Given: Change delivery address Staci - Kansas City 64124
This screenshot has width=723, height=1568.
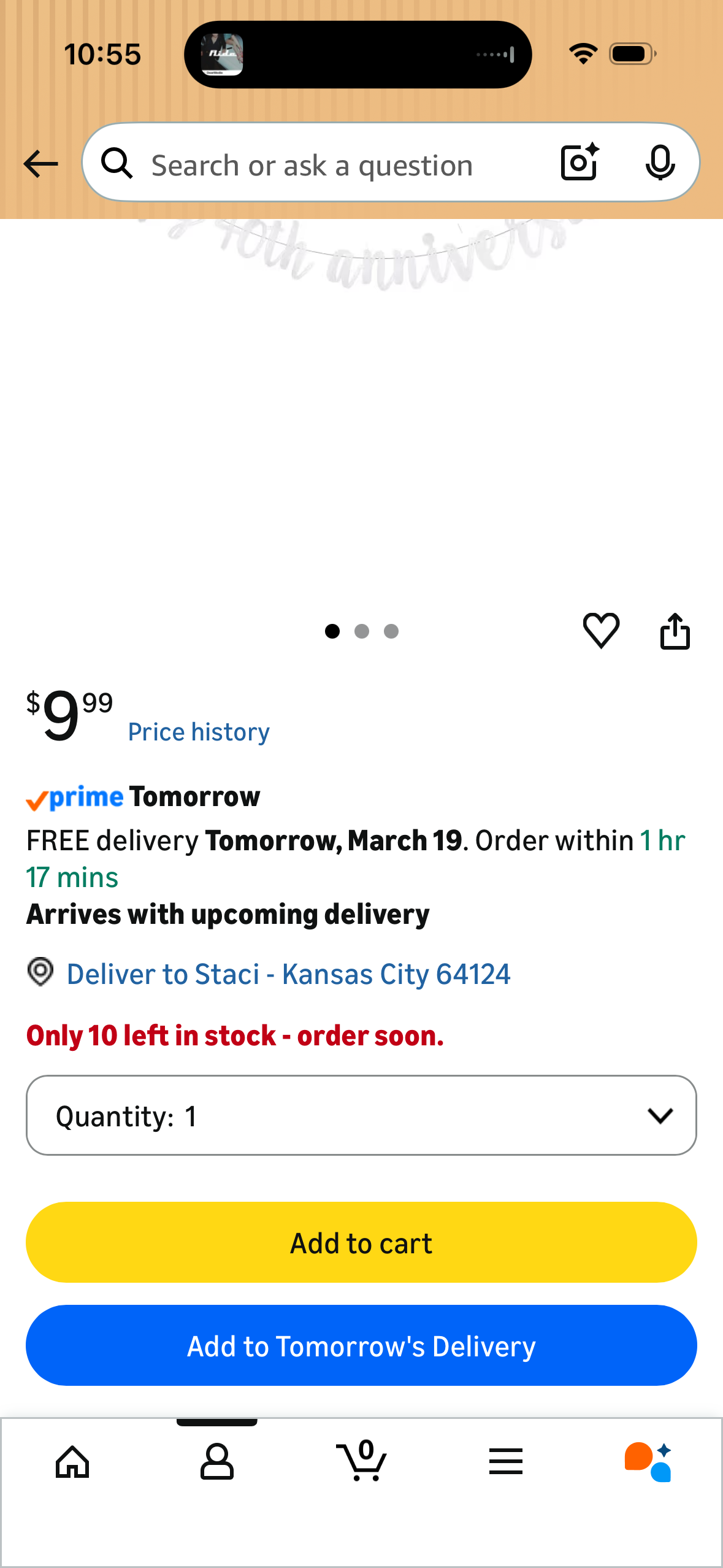Looking at the screenshot, I should (288, 974).
